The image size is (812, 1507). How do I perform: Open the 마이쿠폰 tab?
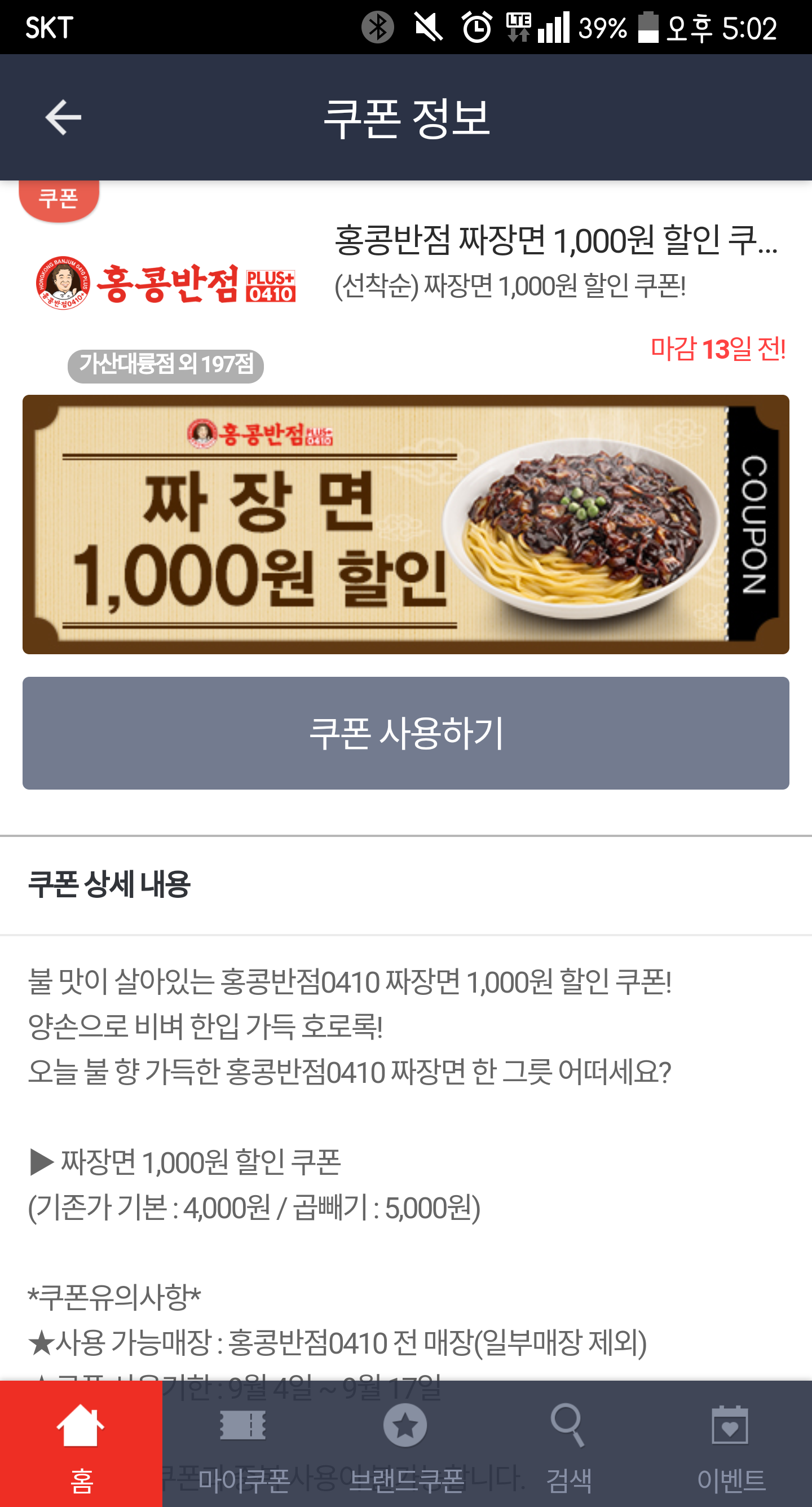244,1444
